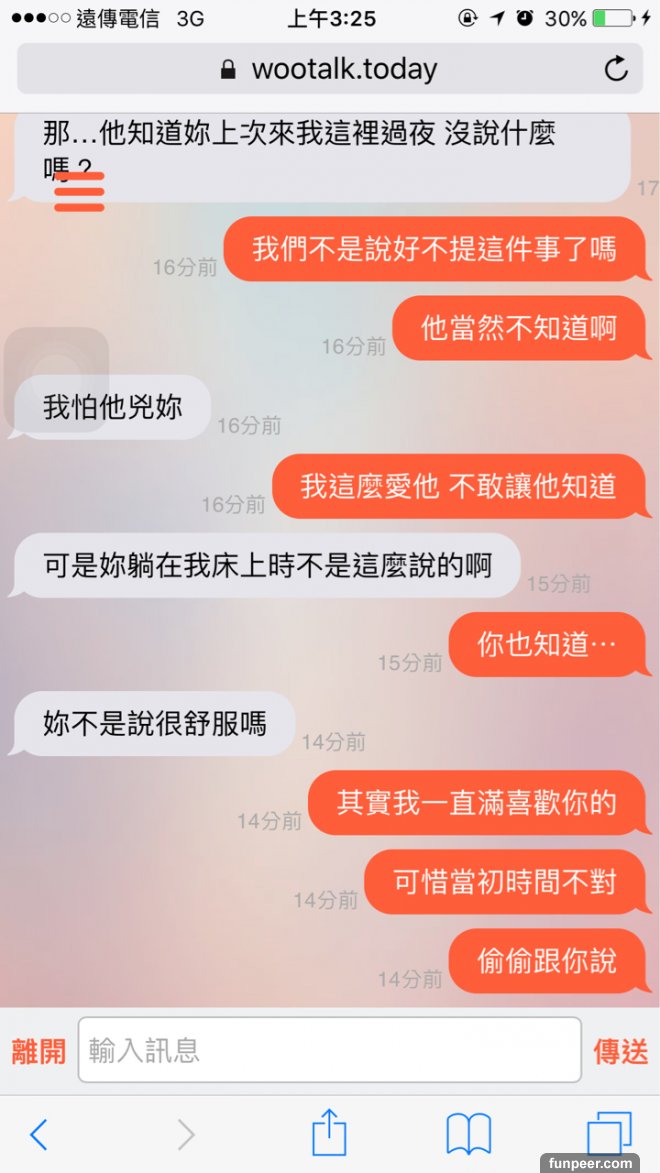The width and height of the screenshot is (660, 1173).
Task: Open Safari bookmarks
Action: click(468, 1134)
